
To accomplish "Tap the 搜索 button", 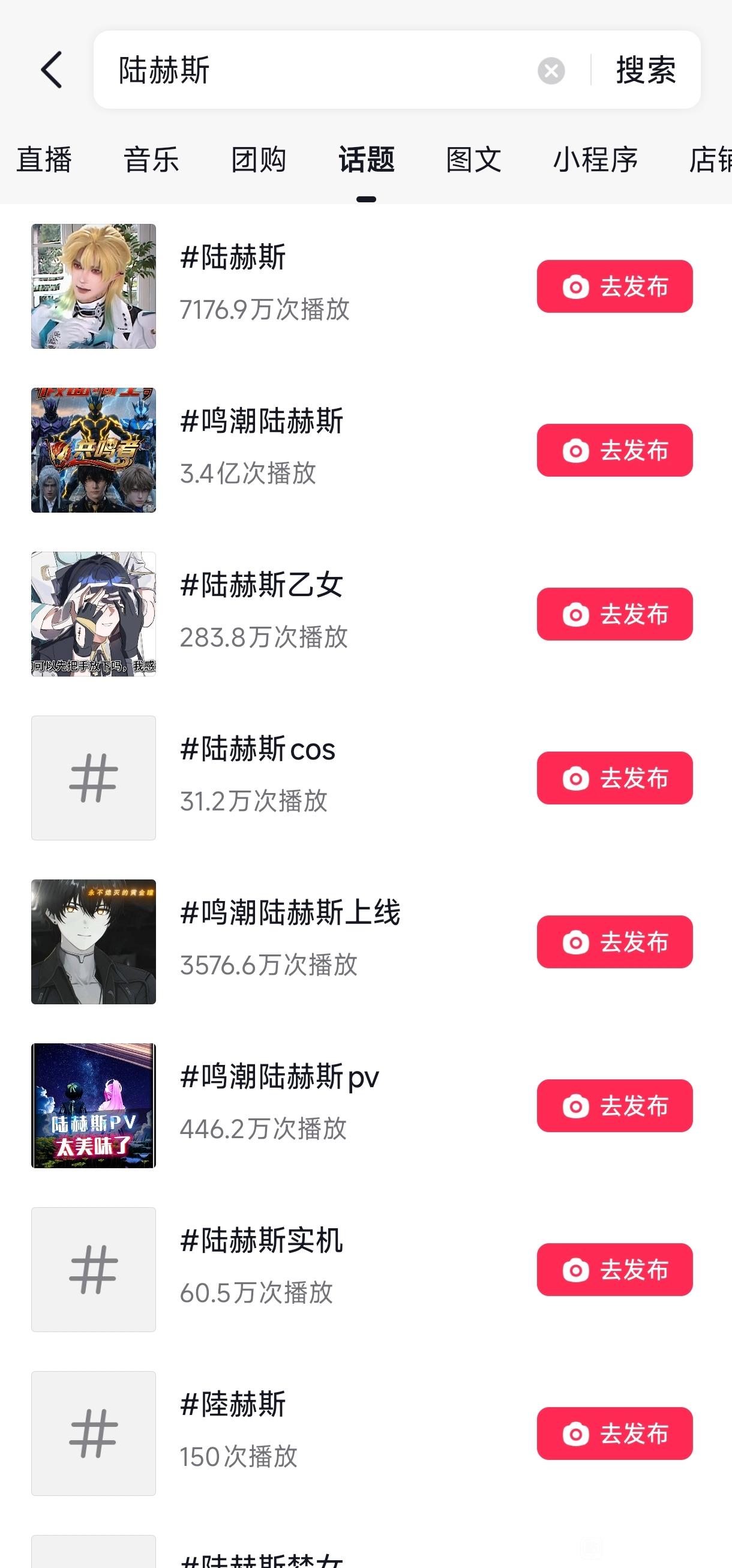I will coord(646,70).
